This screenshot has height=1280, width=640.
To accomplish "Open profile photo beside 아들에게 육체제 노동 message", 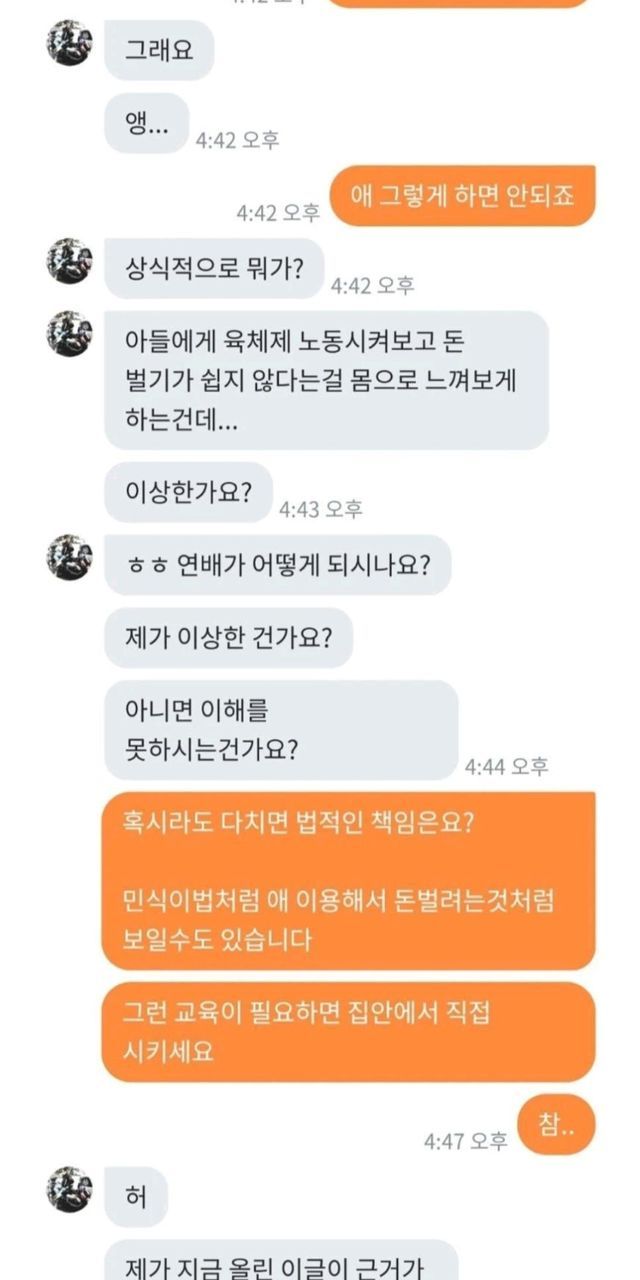I will point(70,334).
